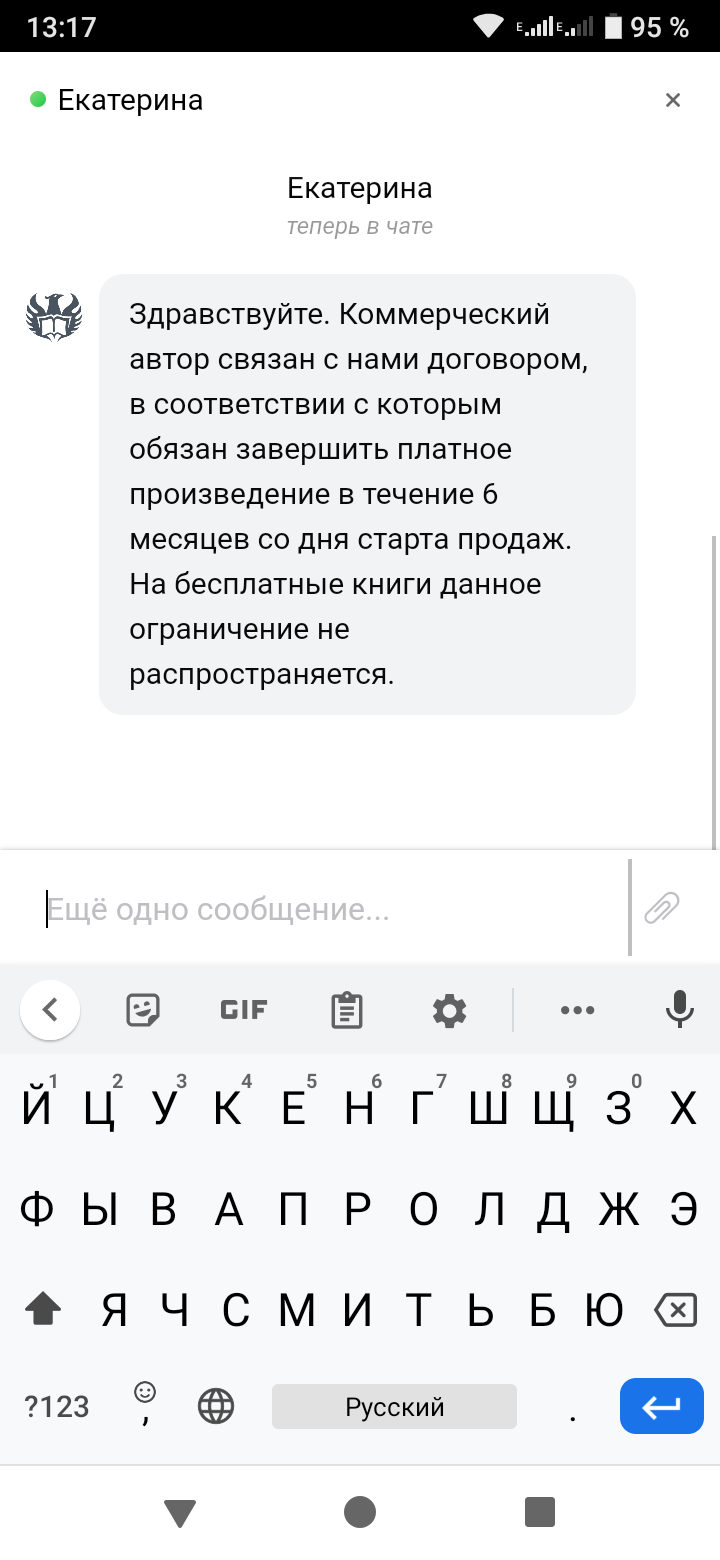Tap the shift key
Screen dimensions: 720x1560
[43, 1310]
